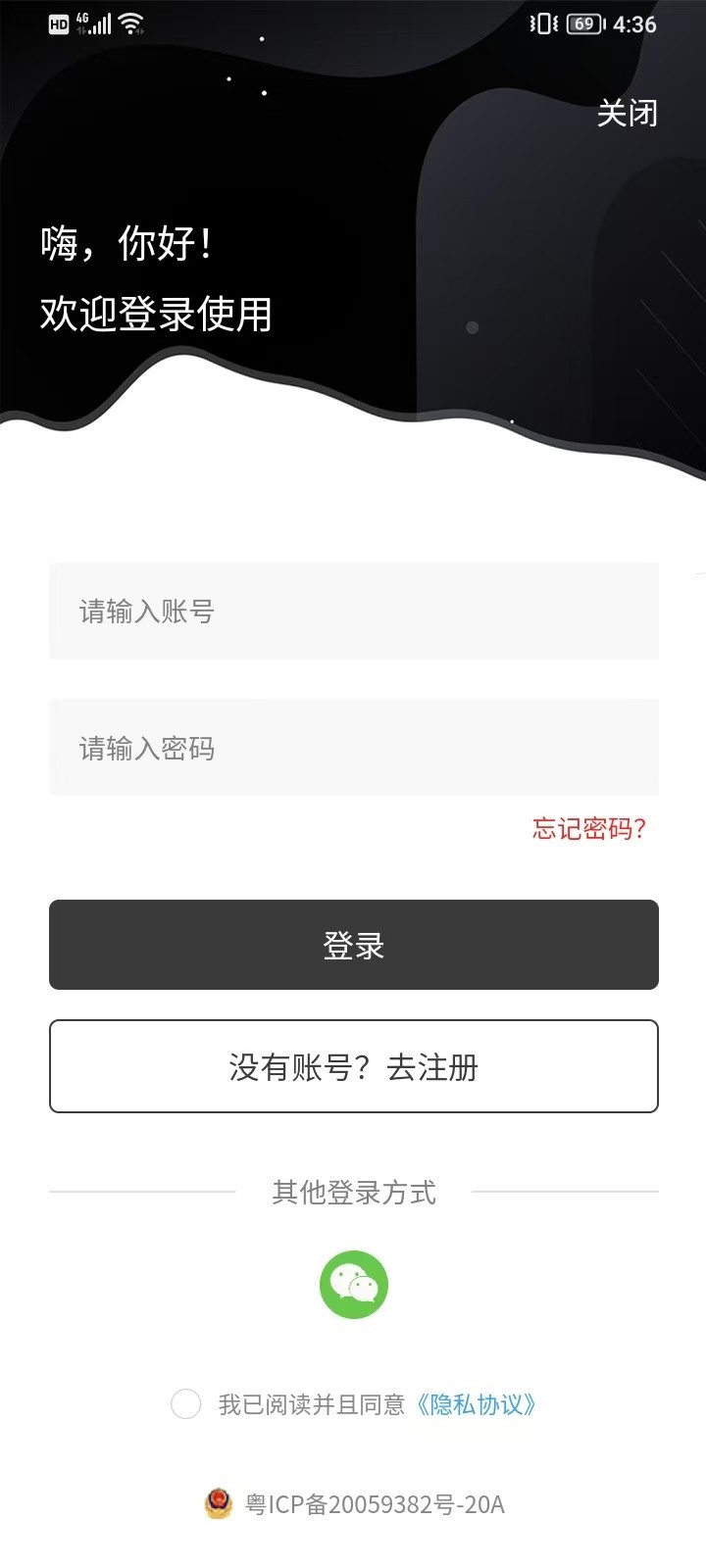Select the 请输入密码 password field
The height and width of the screenshot is (1568, 706).
353,748
